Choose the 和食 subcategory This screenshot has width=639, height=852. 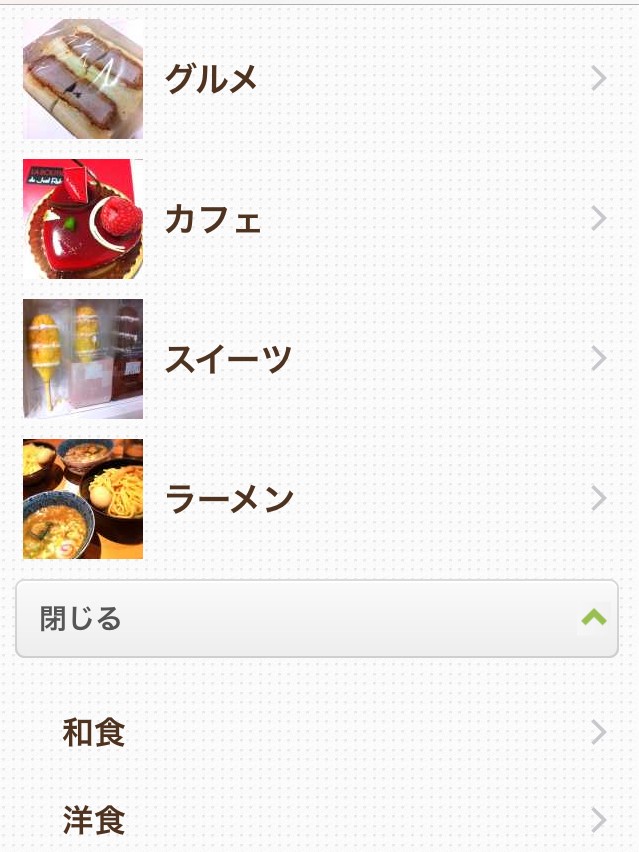(x=318, y=733)
